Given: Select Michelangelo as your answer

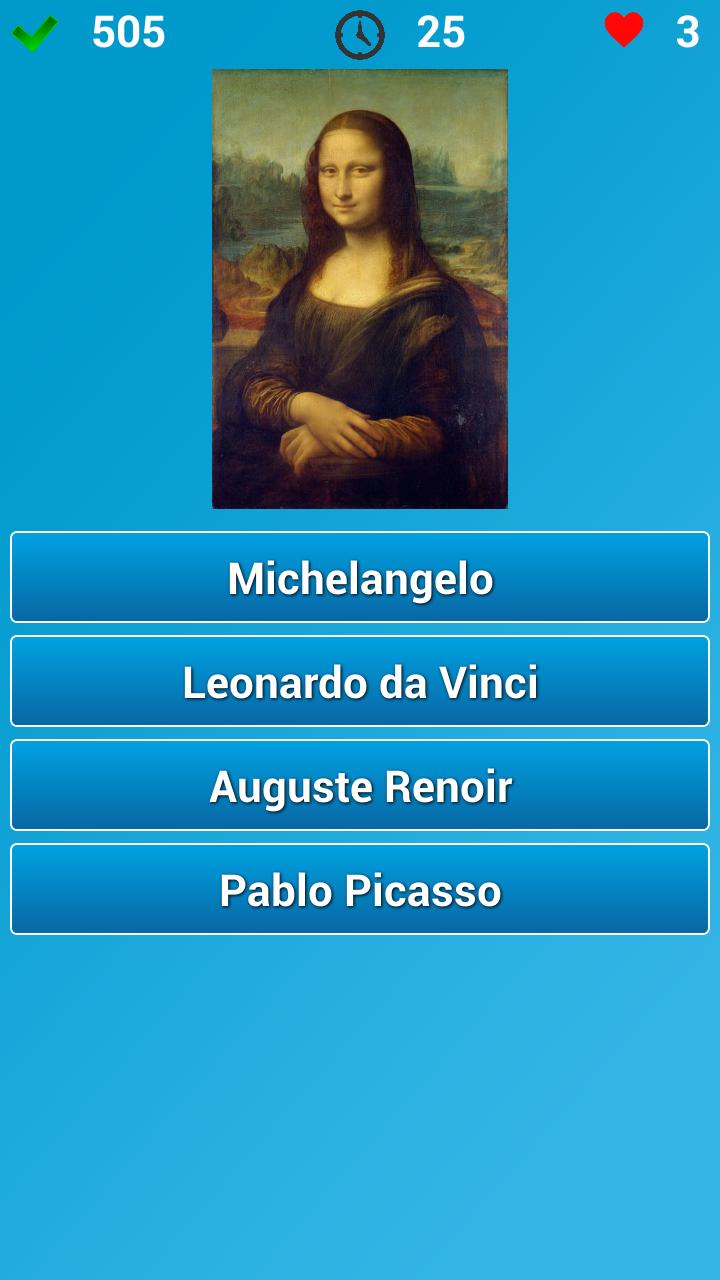Looking at the screenshot, I should pyautogui.click(x=360, y=577).
